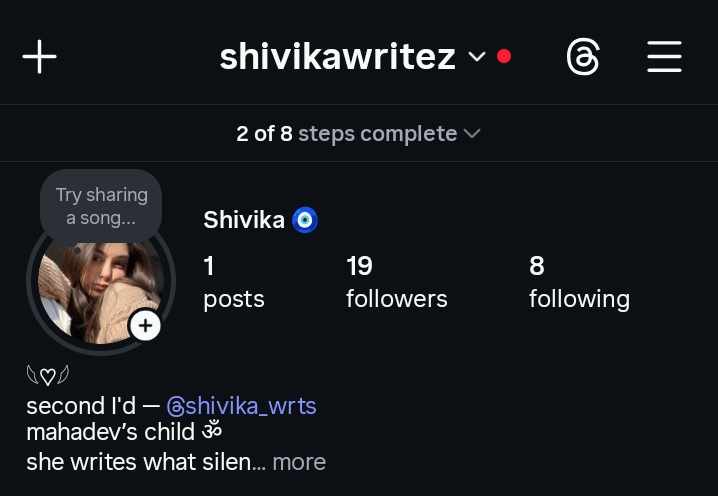
Task: Open the hamburger settings menu
Action: 664,57
